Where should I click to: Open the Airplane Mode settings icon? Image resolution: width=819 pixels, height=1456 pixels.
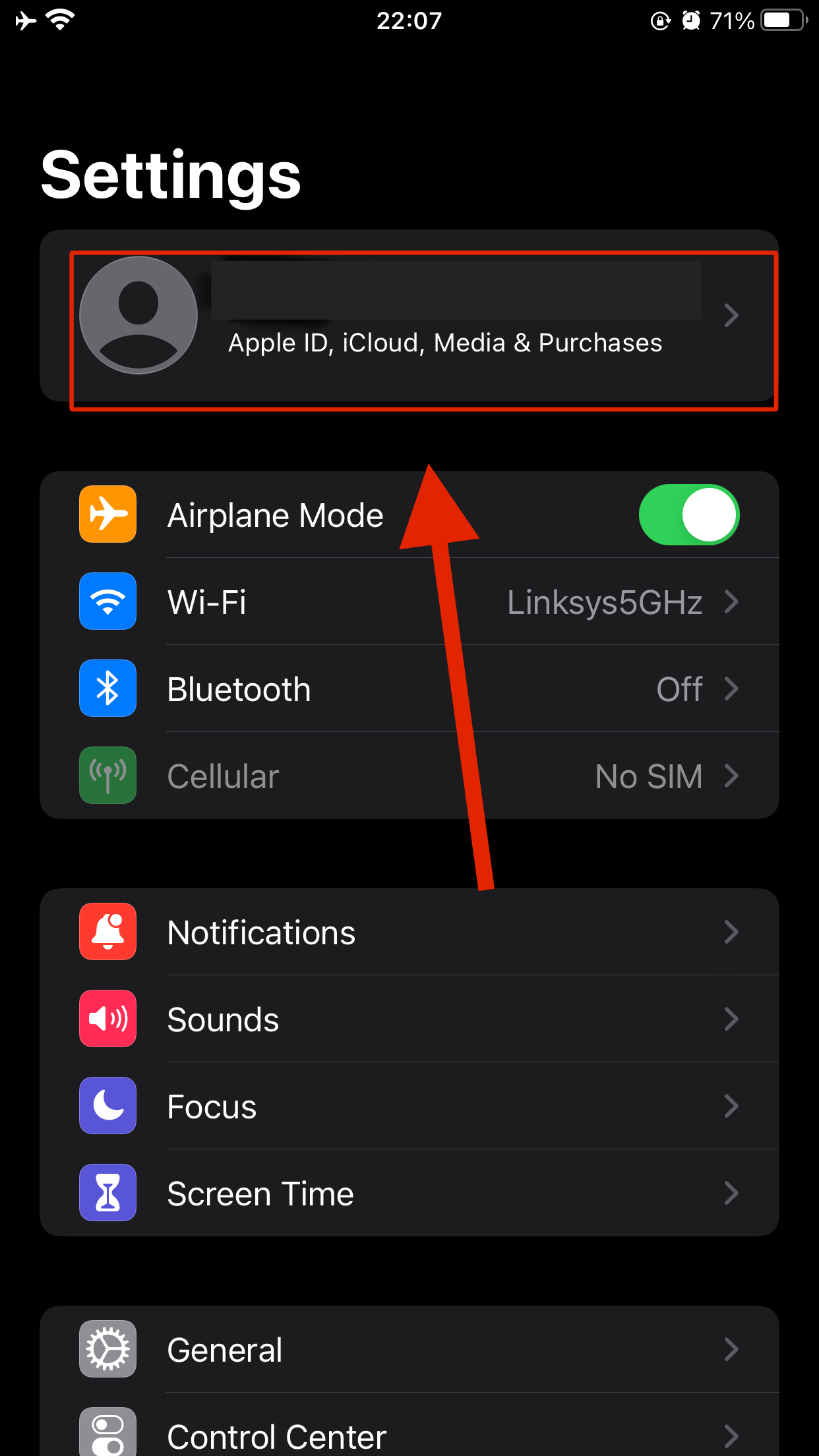click(107, 514)
